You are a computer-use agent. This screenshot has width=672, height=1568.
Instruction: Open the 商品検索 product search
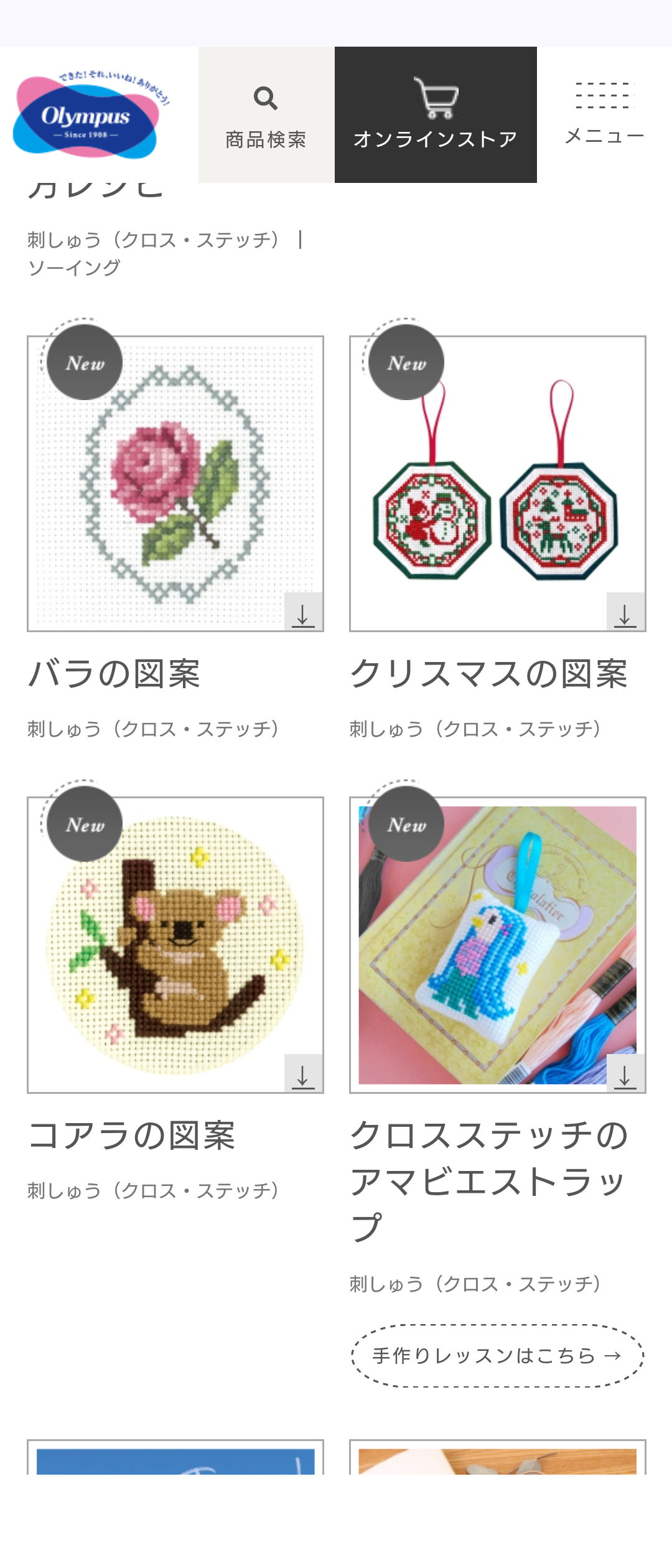pos(266,115)
